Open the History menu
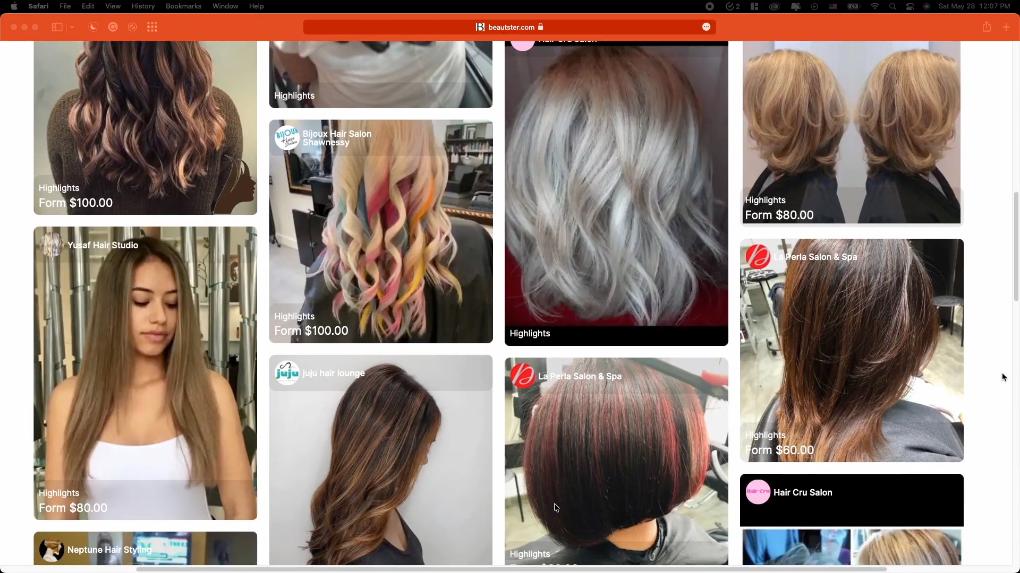 click(x=143, y=6)
